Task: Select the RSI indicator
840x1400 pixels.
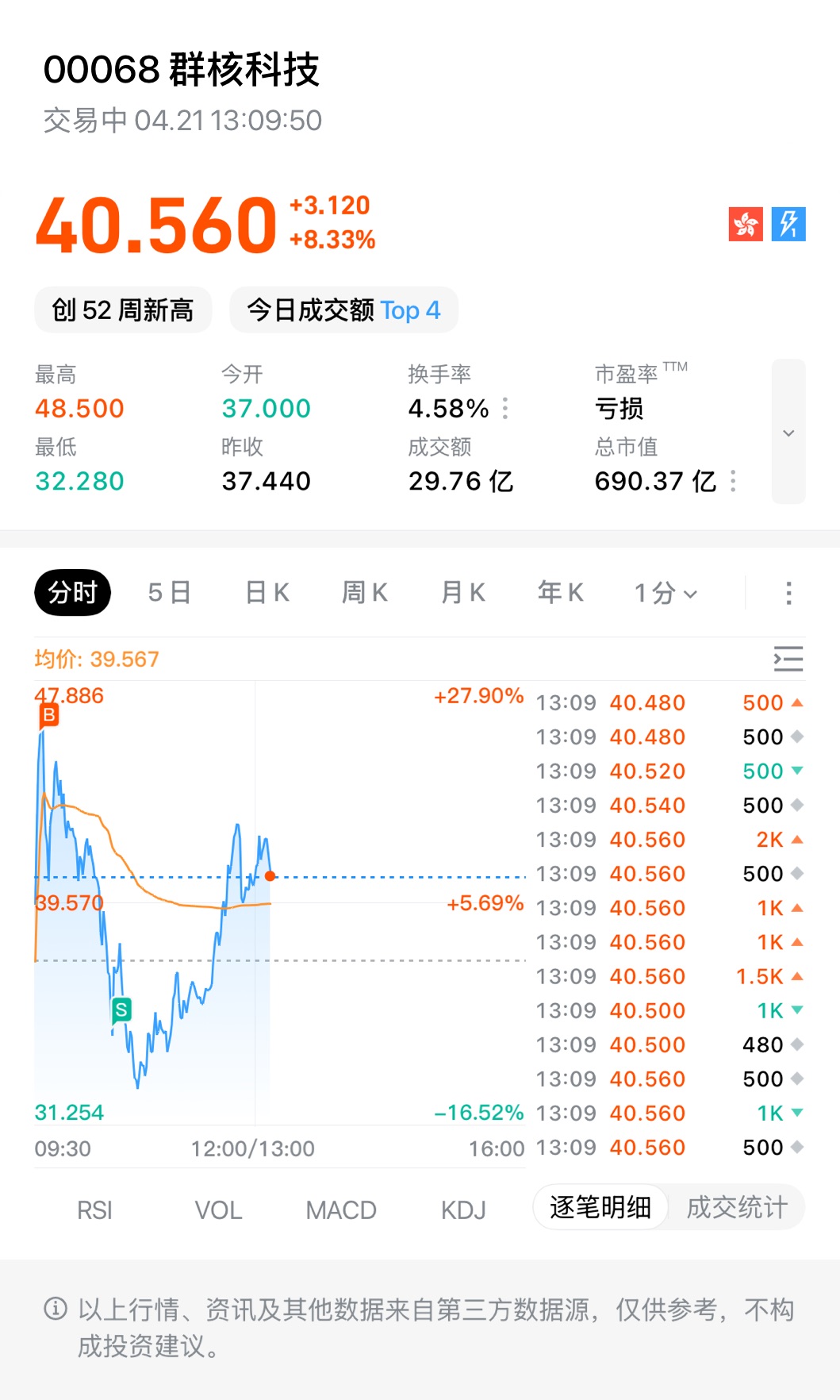Action: coord(94,1210)
